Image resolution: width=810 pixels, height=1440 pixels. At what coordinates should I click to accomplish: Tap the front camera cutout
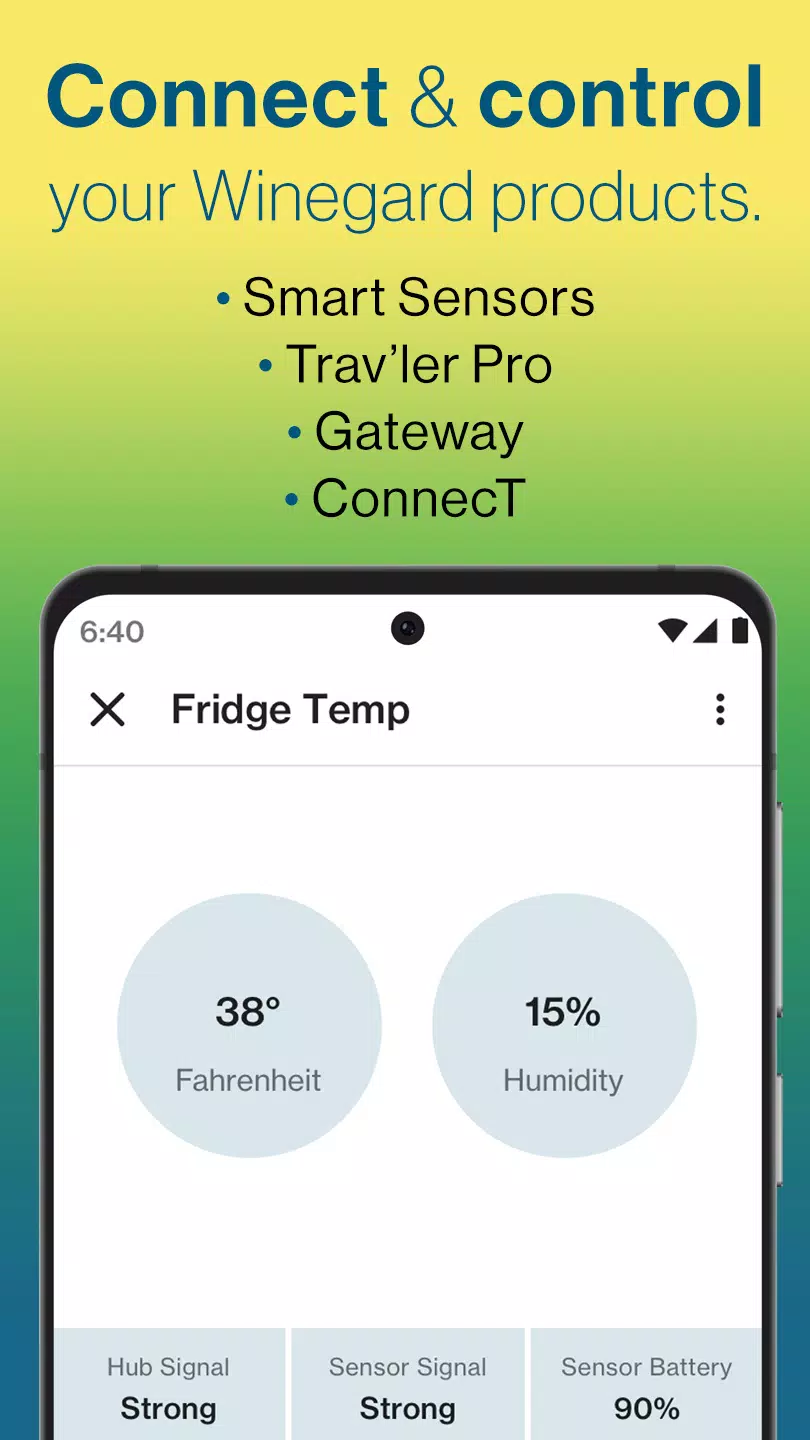click(406, 628)
